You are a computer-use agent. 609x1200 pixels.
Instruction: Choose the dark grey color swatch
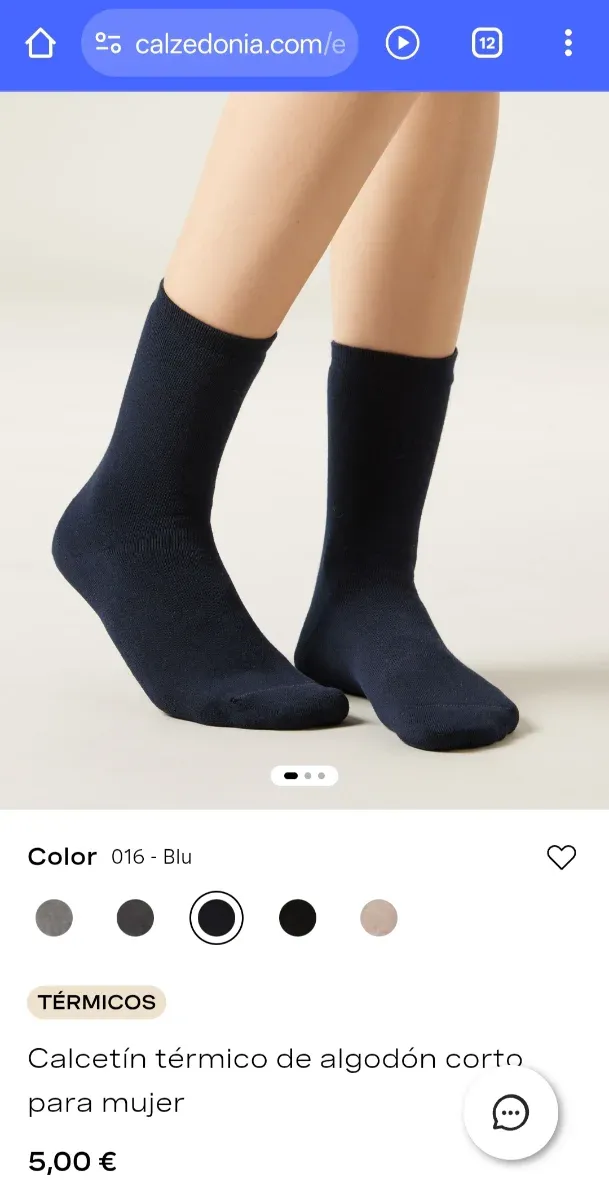[135, 917]
